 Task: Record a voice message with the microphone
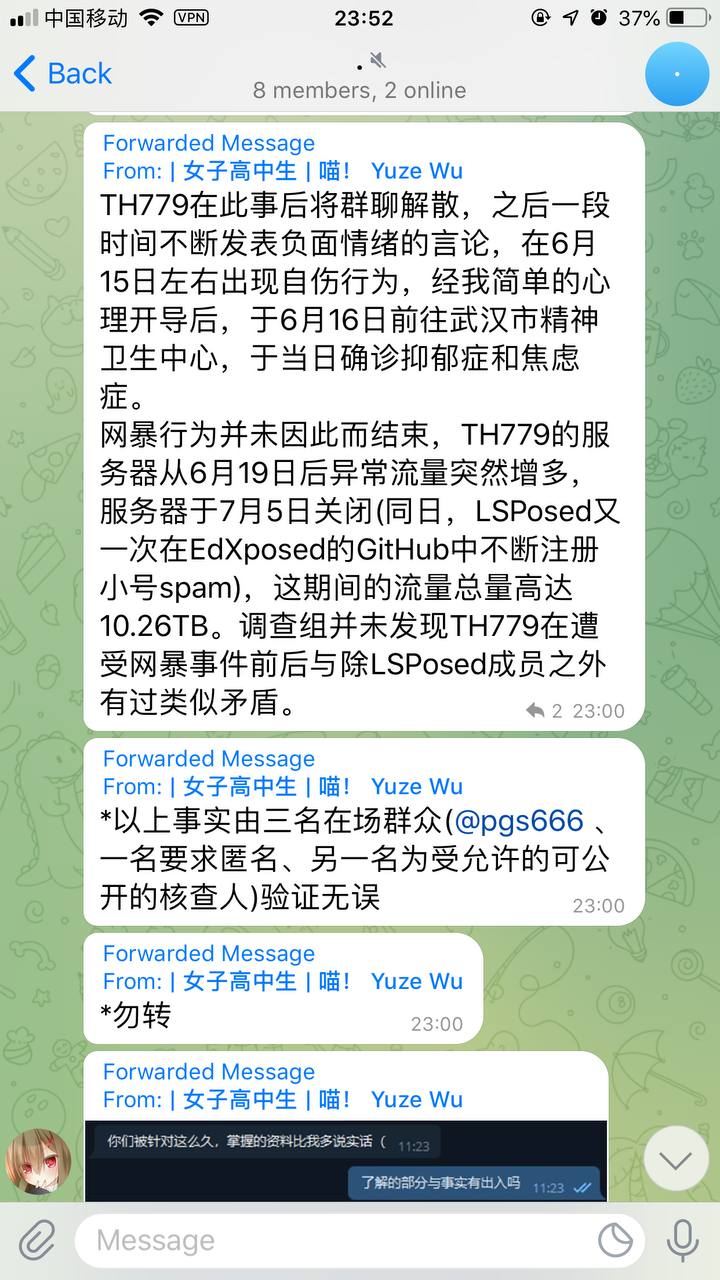(x=683, y=1241)
